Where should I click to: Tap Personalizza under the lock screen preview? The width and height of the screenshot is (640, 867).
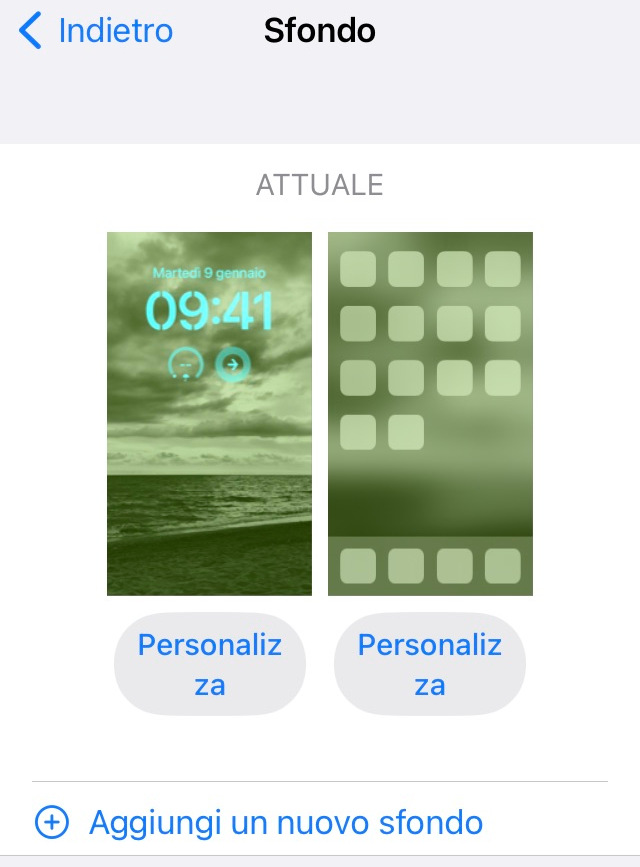[210, 664]
